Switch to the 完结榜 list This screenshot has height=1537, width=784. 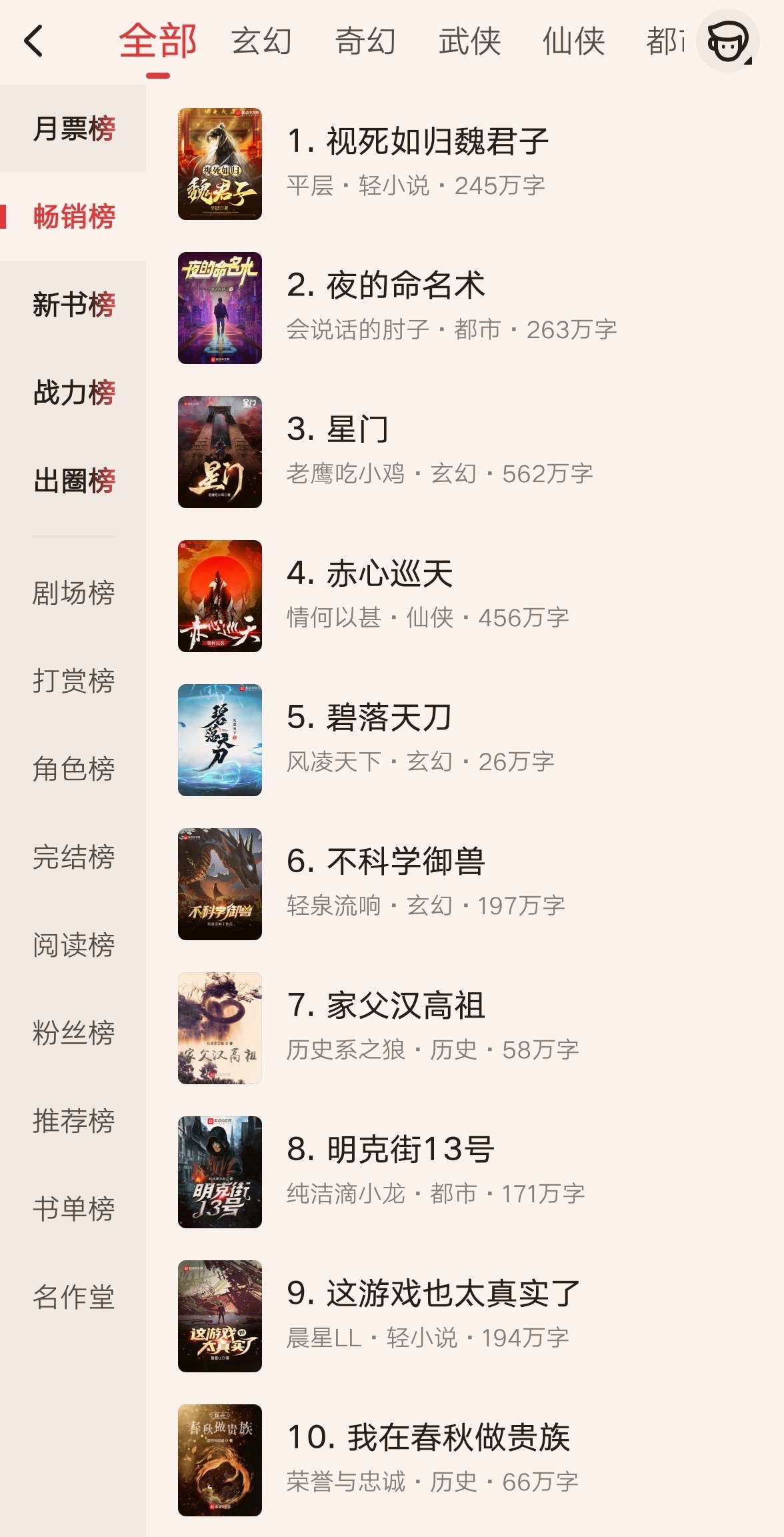(73, 857)
